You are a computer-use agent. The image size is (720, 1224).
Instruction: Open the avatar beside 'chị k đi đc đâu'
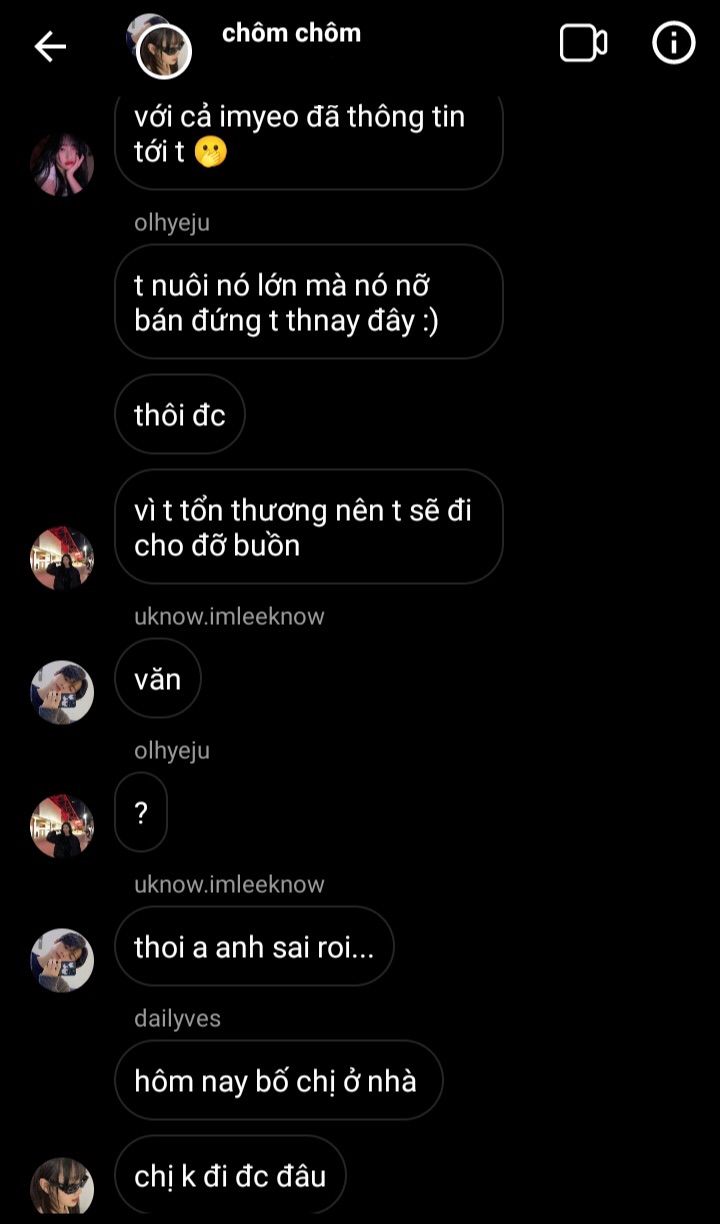click(x=62, y=1186)
